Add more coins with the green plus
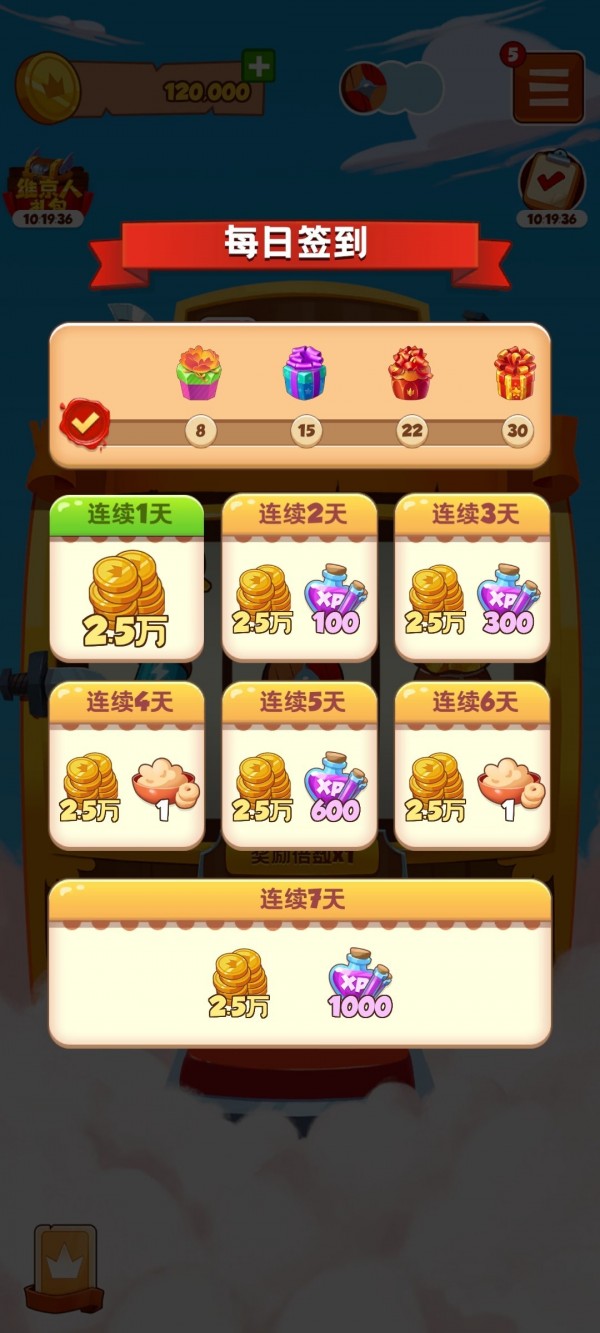600x1333 pixels. pos(259,67)
